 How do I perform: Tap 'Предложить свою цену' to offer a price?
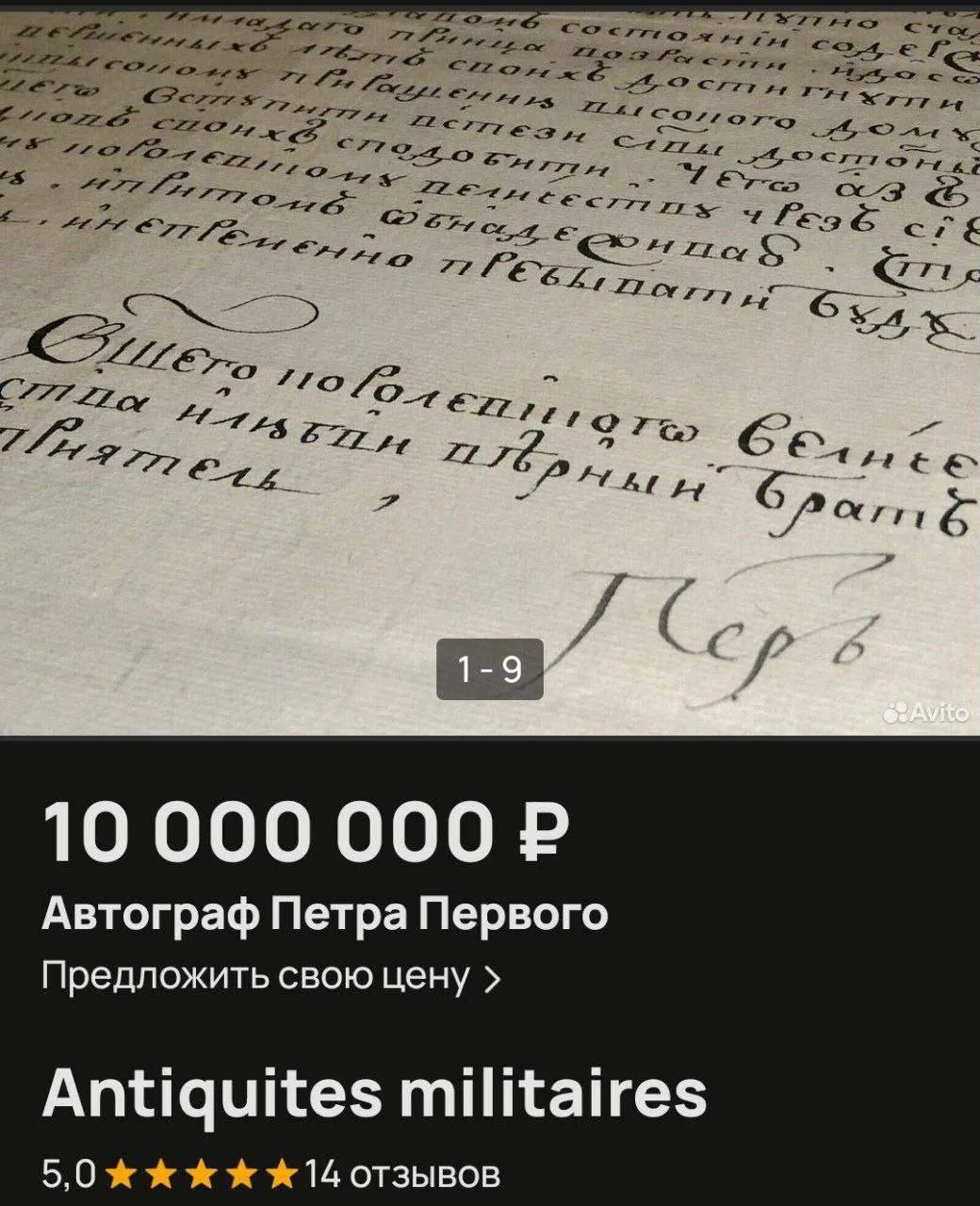coord(271,978)
